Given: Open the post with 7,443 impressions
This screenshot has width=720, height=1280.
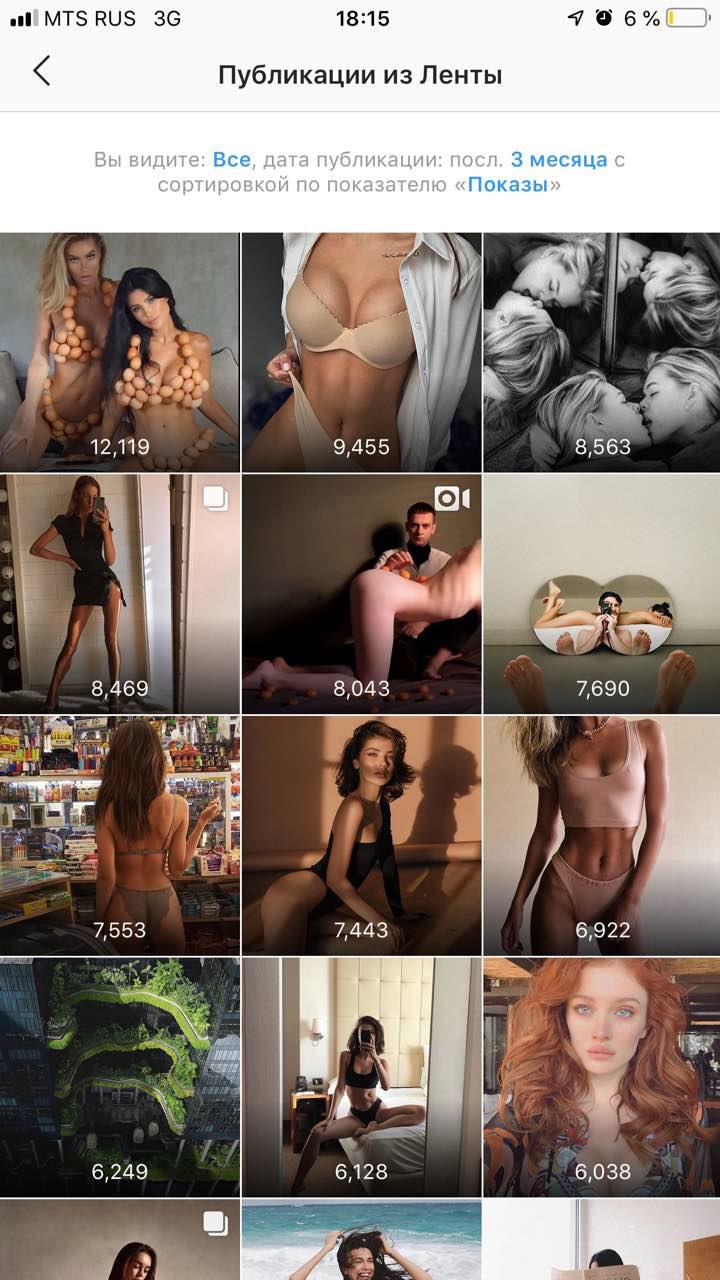Looking at the screenshot, I should 361,835.
